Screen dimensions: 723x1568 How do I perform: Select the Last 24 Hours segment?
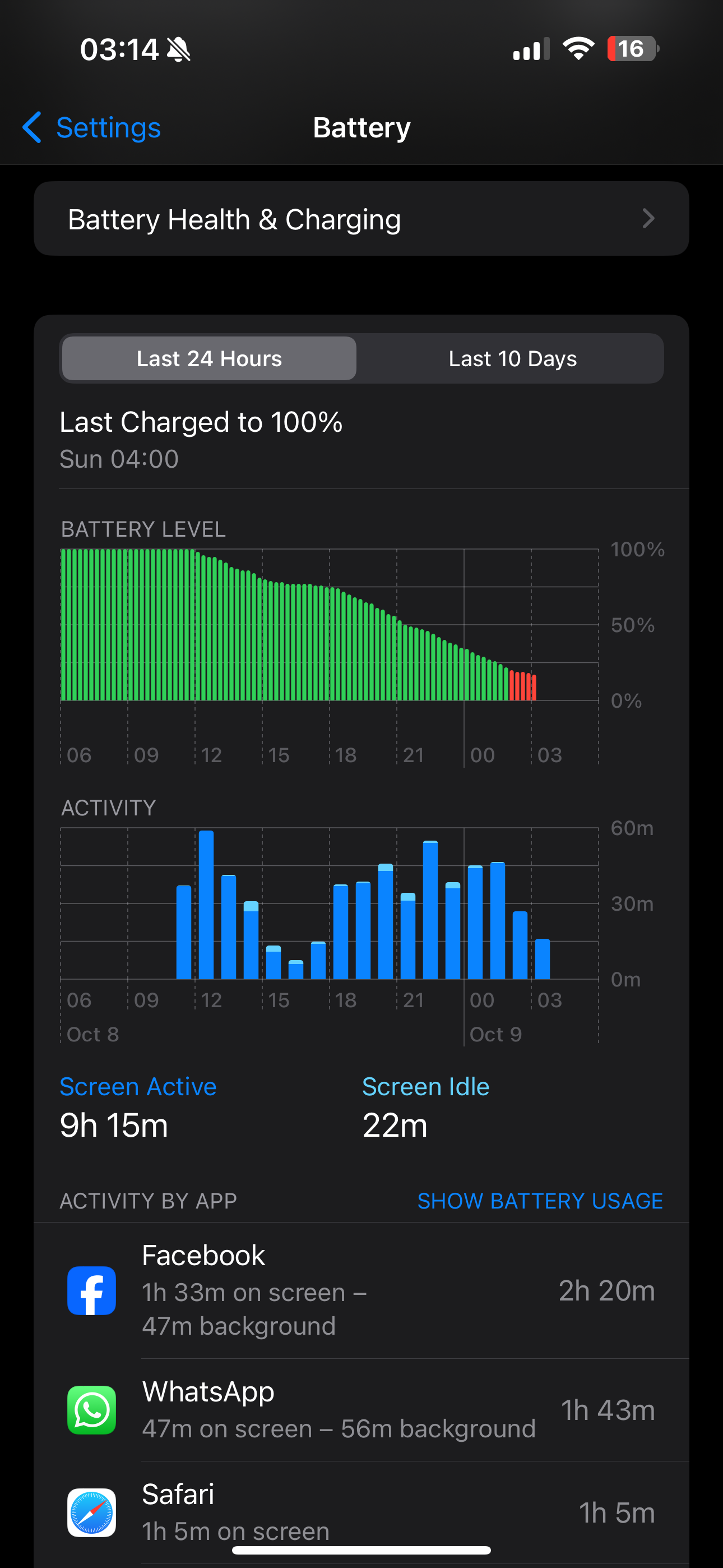(x=210, y=358)
